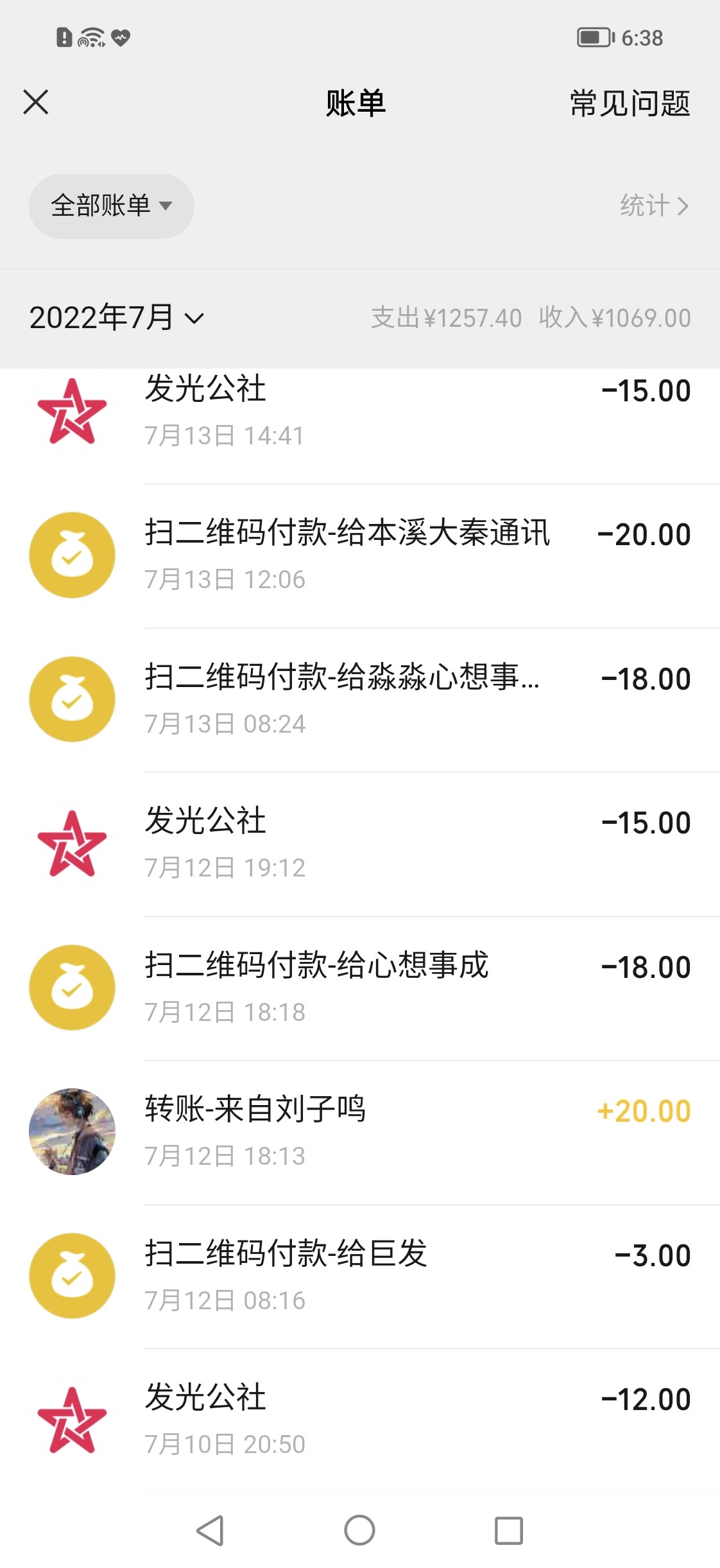Image resolution: width=720 pixels, height=1568 pixels.
Task: Expand the 全部账单 filter dropdown
Action: (x=112, y=206)
